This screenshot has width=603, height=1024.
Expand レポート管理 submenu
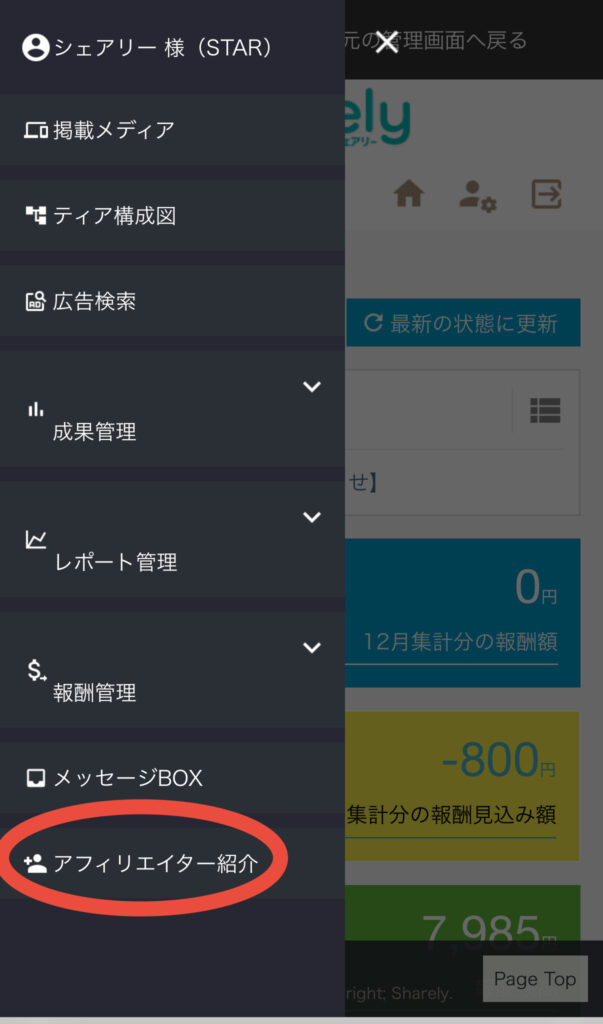pos(312,518)
